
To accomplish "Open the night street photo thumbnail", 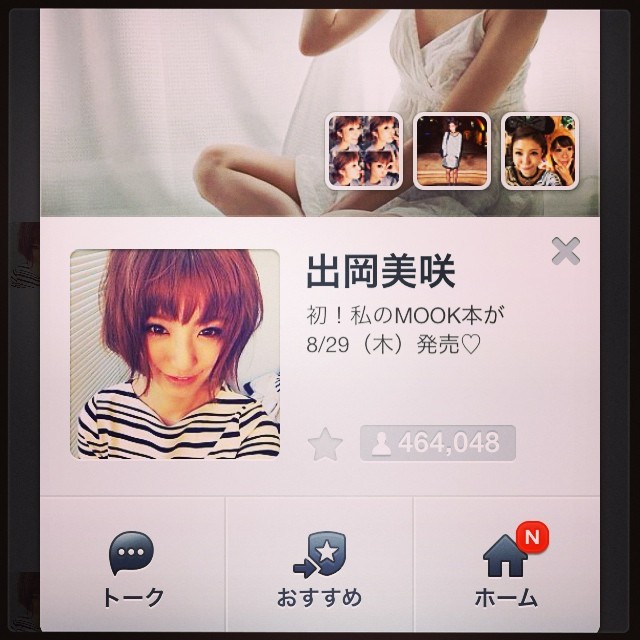I will click(x=452, y=151).
